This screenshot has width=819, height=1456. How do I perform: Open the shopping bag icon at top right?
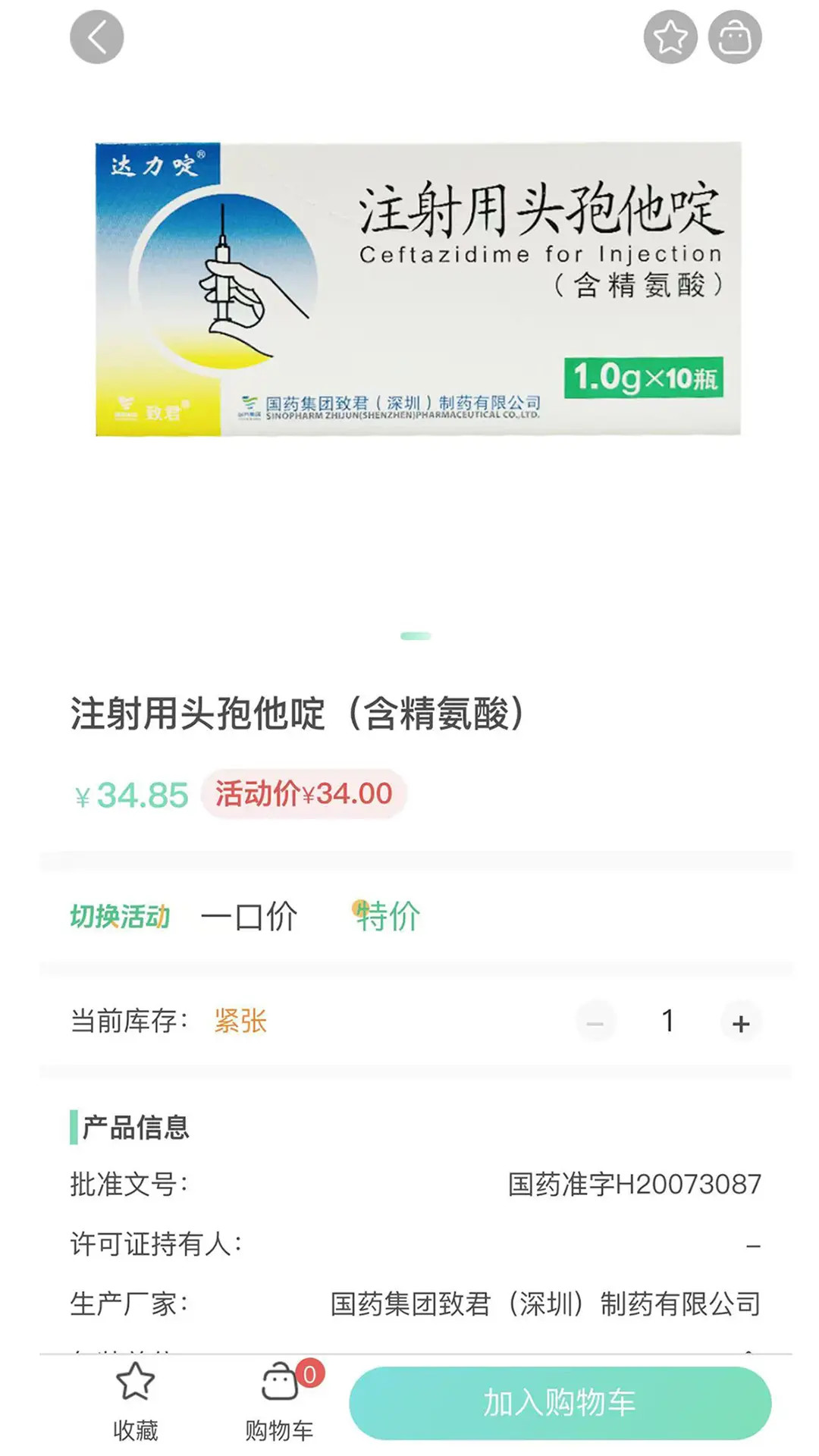734,36
